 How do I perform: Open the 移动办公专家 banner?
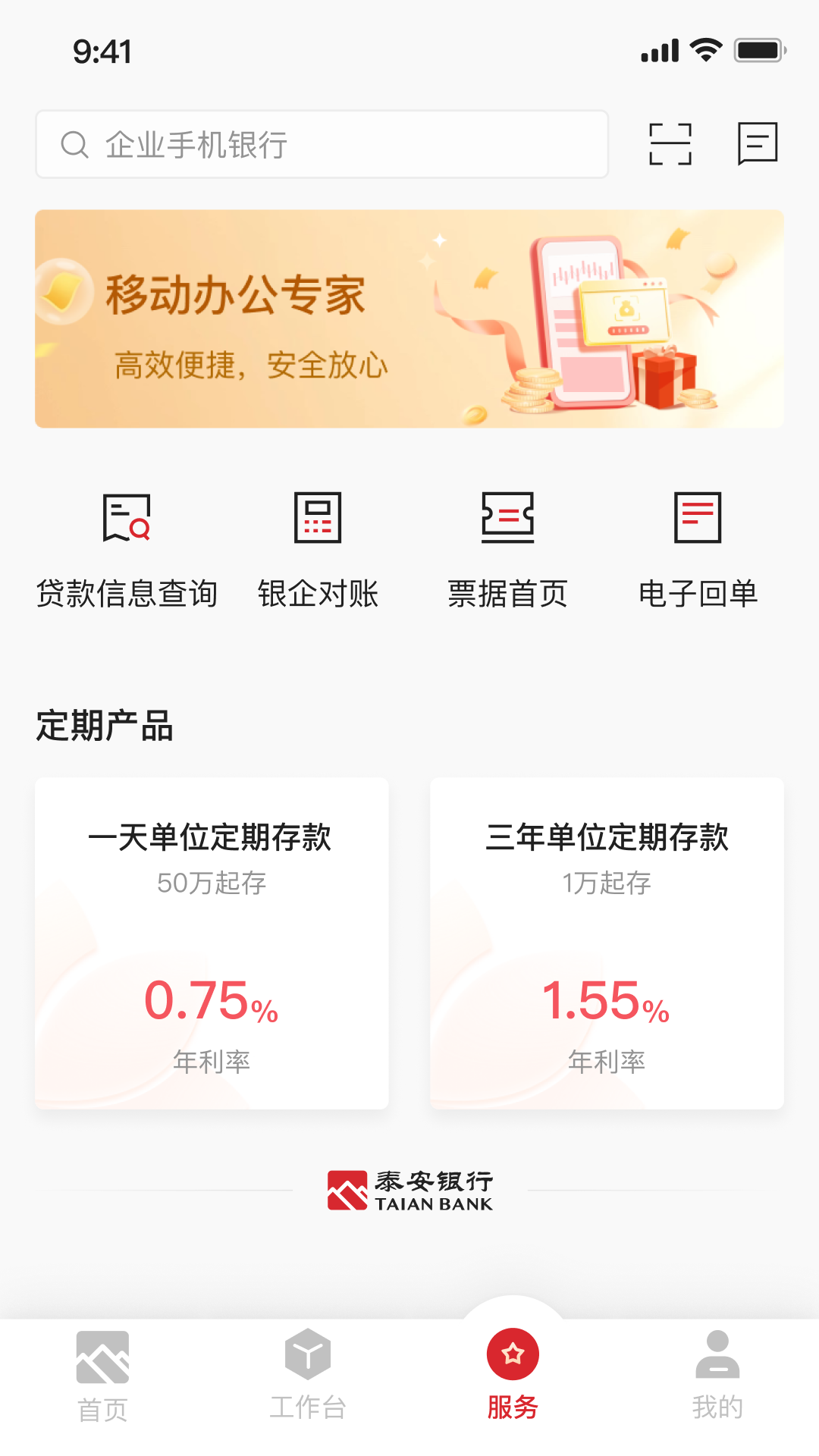(x=409, y=318)
